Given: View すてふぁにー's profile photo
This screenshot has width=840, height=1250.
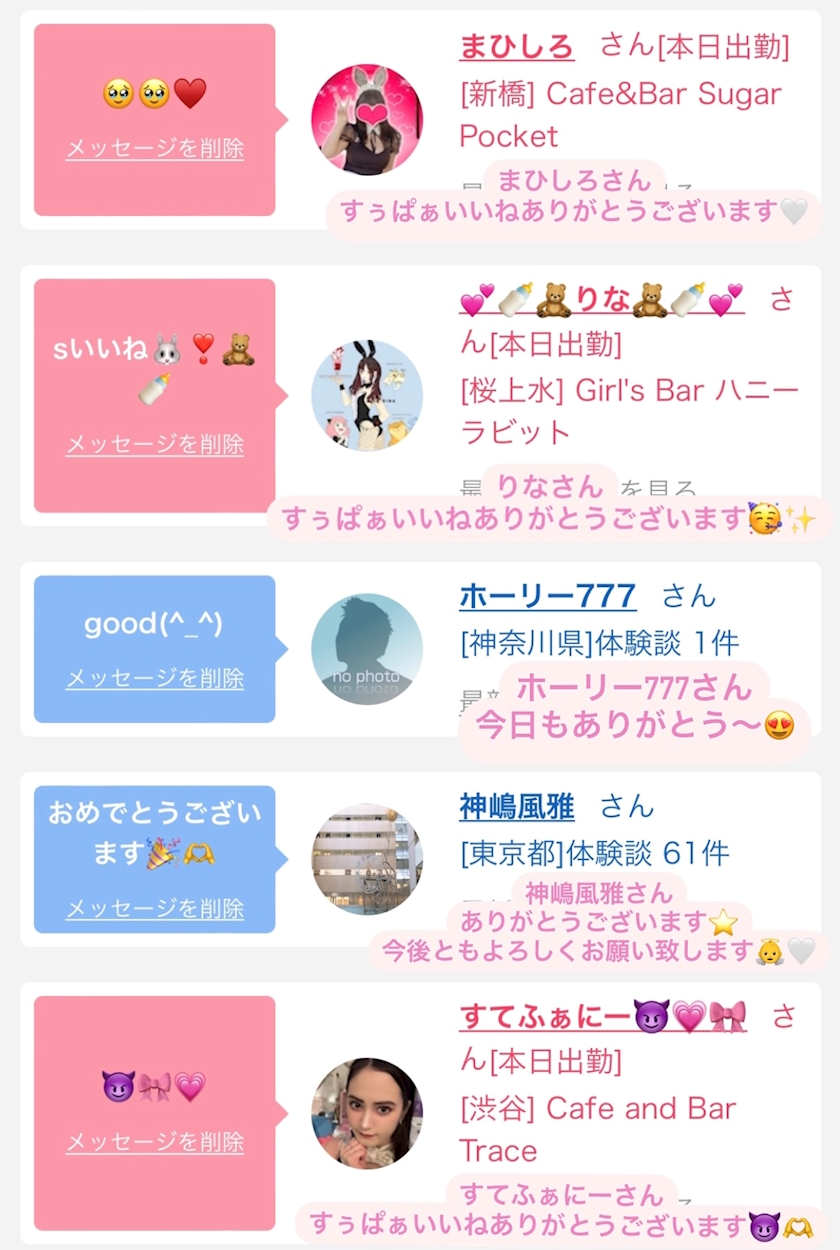Looking at the screenshot, I should pyautogui.click(x=367, y=1114).
